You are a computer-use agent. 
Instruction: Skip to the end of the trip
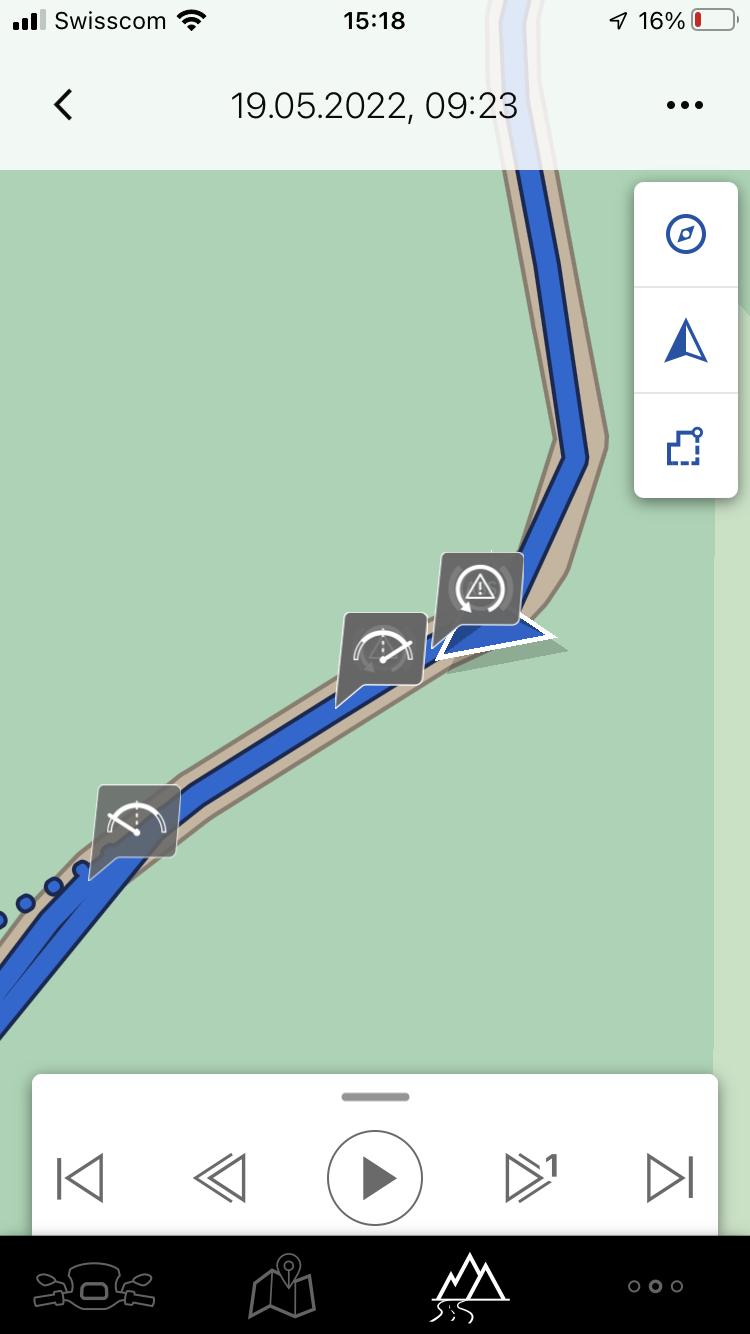click(x=670, y=1178)
